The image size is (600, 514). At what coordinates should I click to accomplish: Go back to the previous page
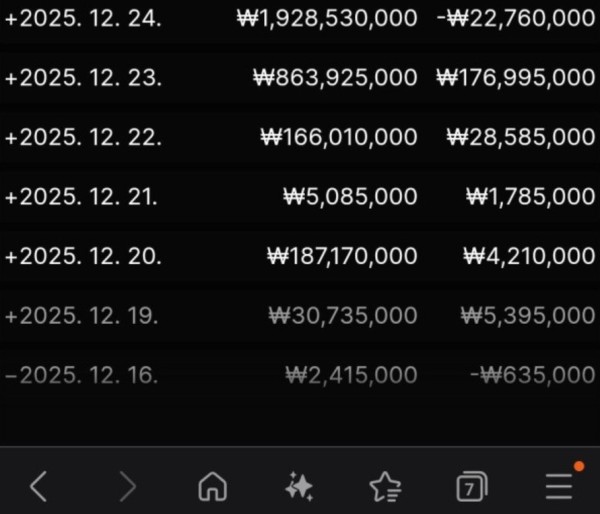point(38,486)
